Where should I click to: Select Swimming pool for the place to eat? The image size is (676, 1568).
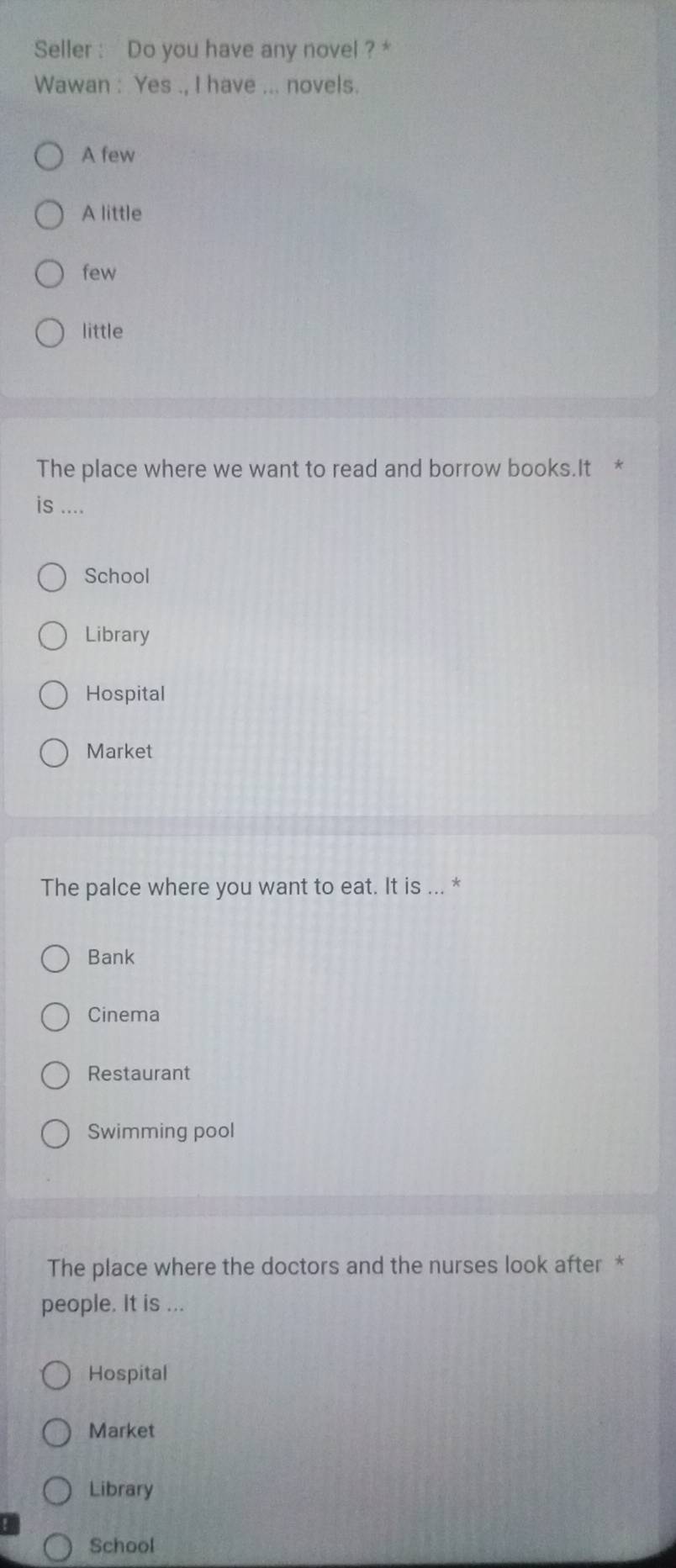click(x=55, y=1133)
